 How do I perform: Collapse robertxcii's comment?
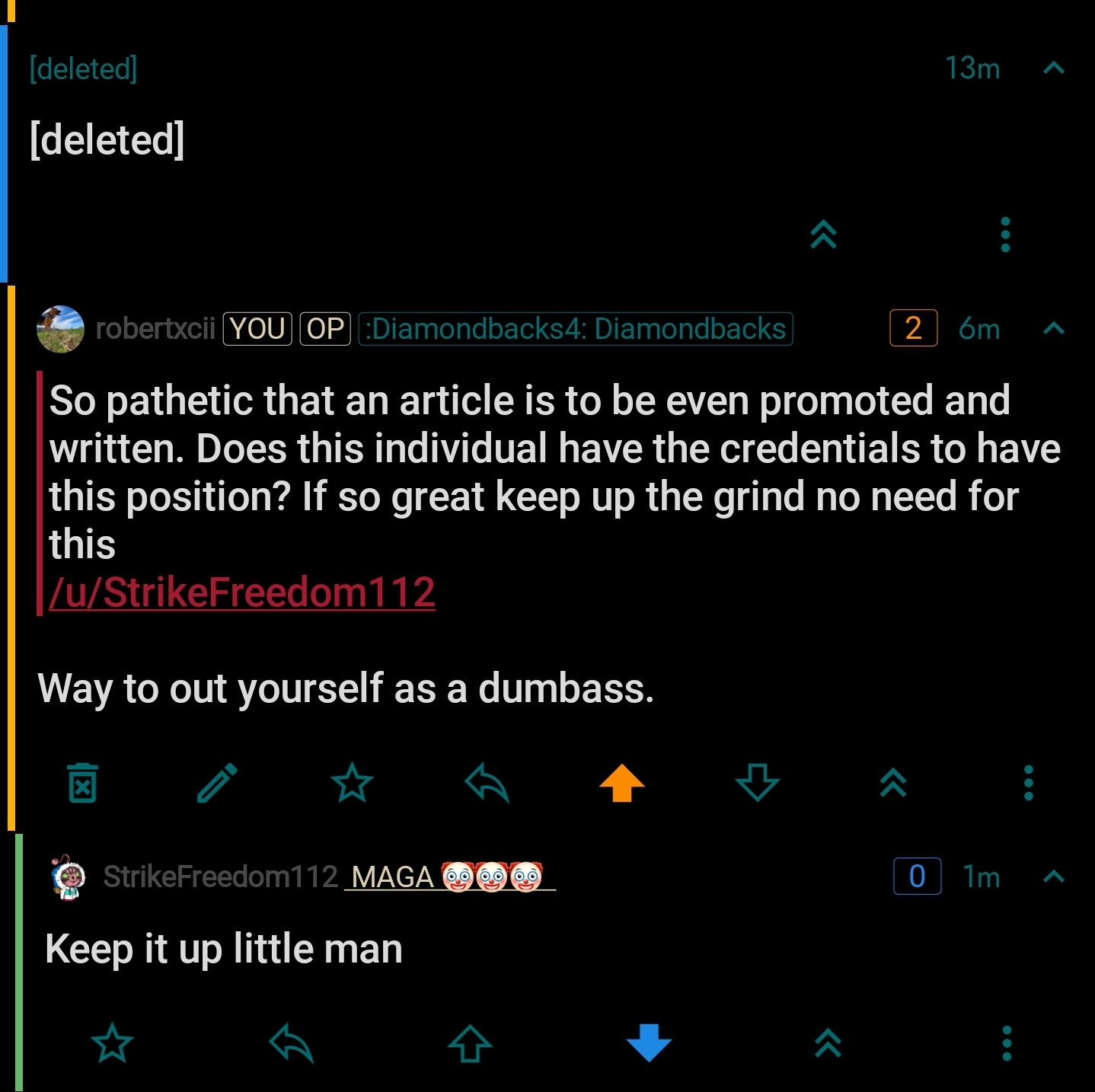[x=1053, y=329]
